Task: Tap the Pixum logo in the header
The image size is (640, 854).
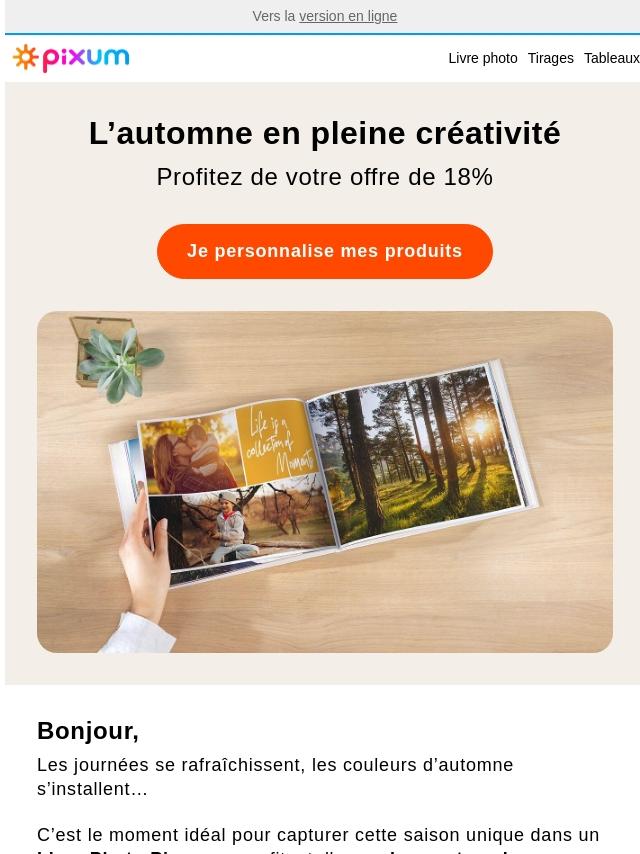Action: point(71,58)
